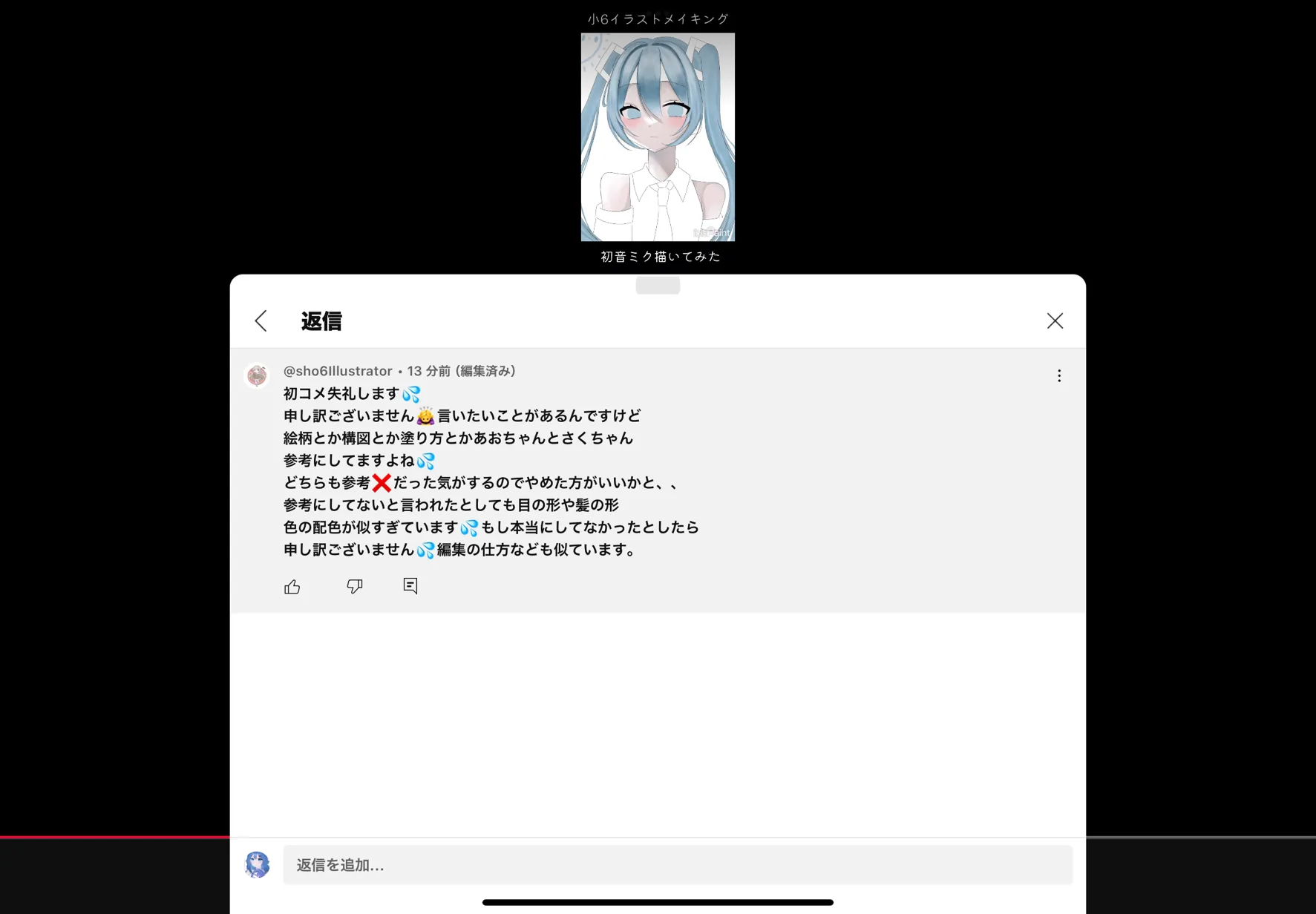The image size is (1316, 914).
Task: Focus the 返信を追加 reply field
Action: coord(677,865)
